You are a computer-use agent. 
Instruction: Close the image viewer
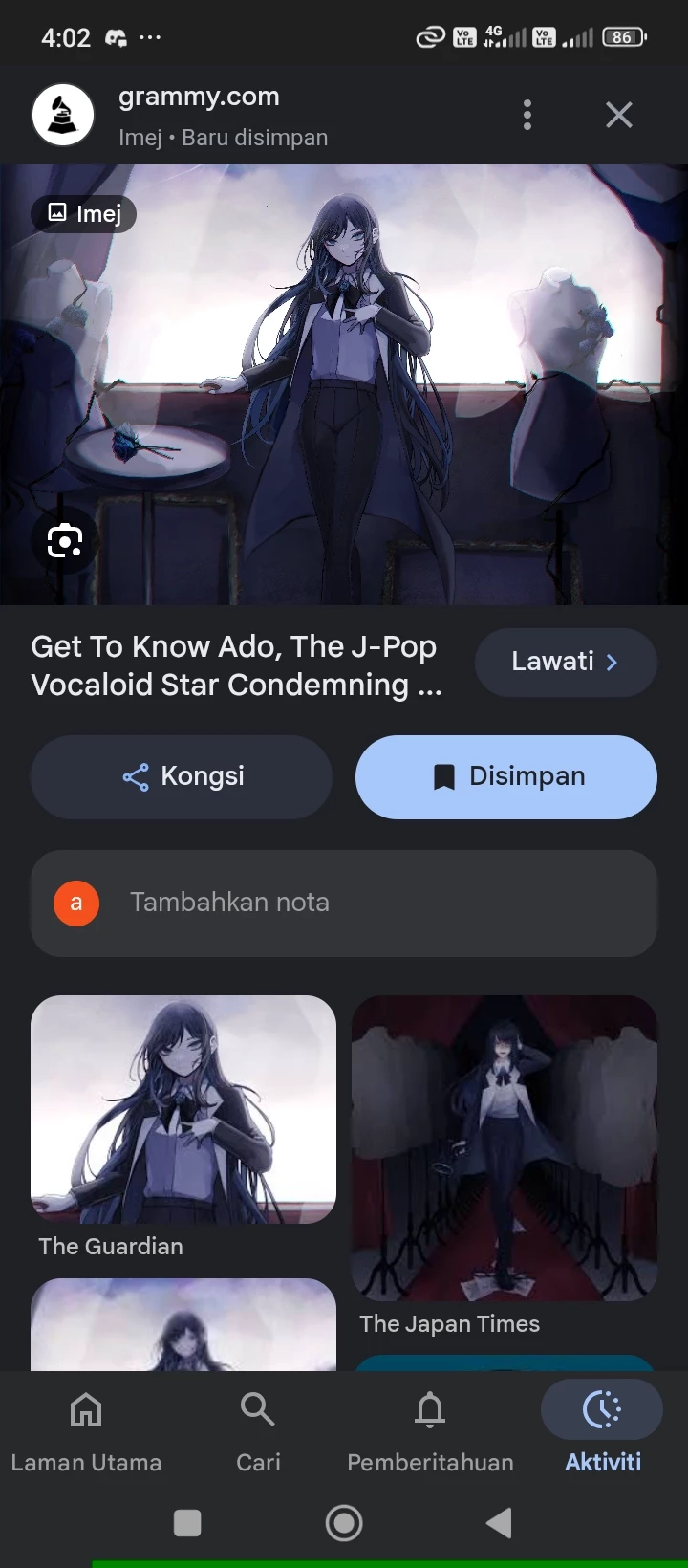[x=619, y=116]
